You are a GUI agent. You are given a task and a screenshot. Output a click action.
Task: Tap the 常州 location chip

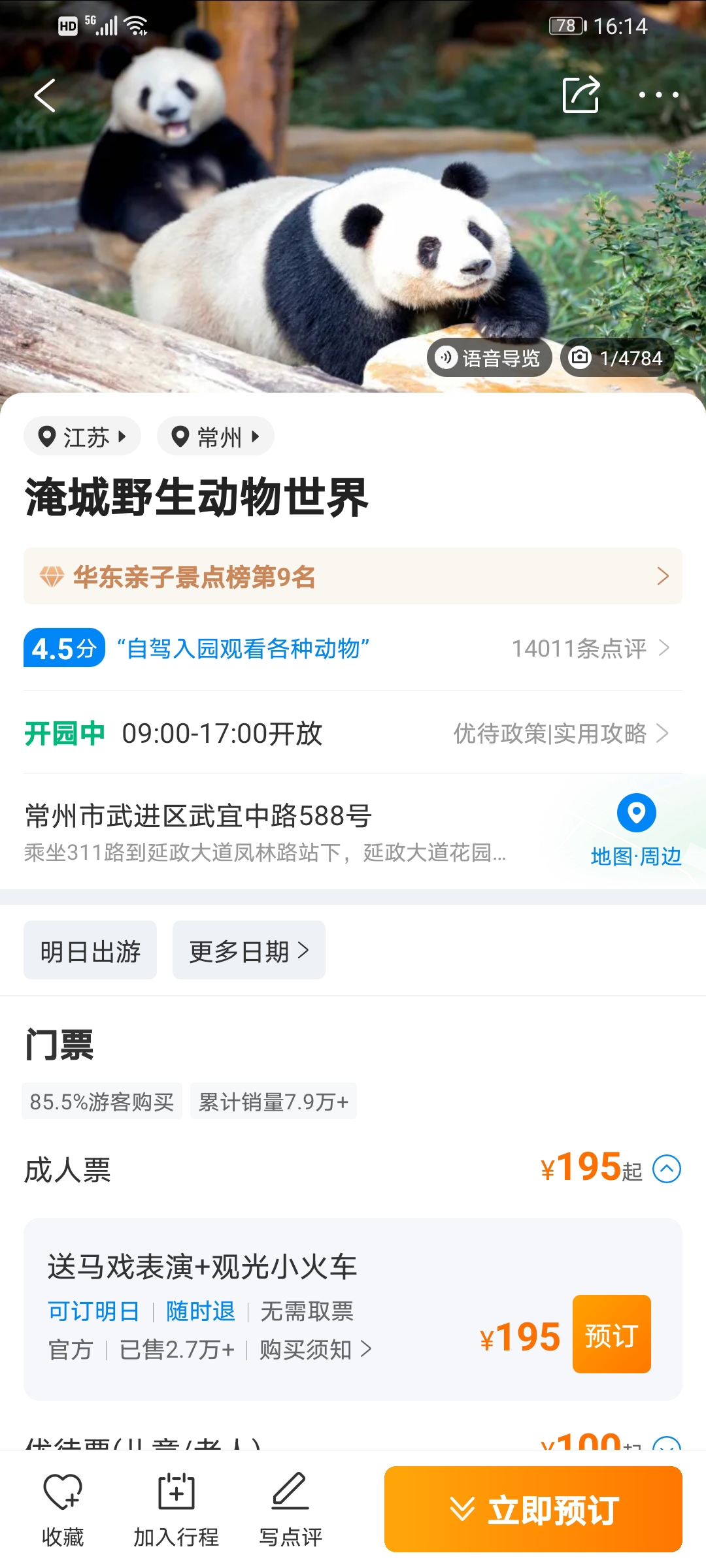coord(215,436)
